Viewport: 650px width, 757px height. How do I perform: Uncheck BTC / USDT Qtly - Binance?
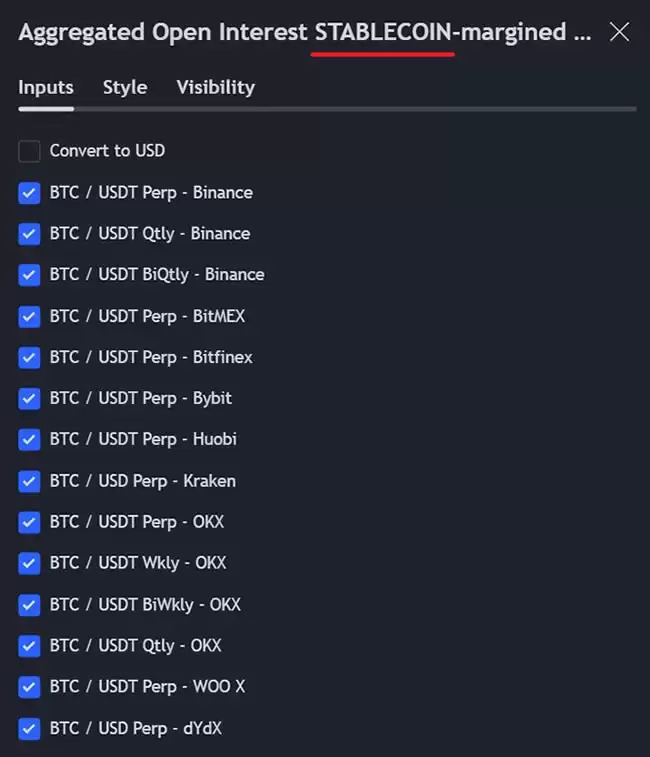point(30,234)
